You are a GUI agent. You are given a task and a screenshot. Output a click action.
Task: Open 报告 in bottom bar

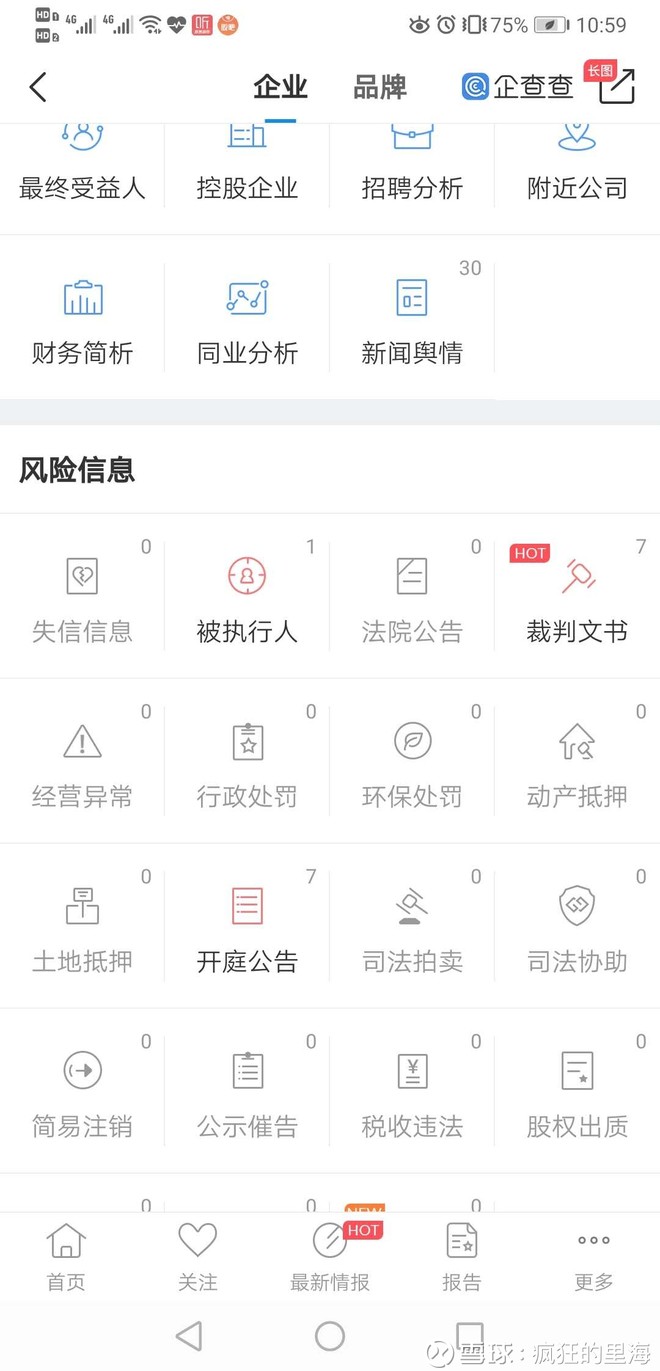coord(462,1257)
